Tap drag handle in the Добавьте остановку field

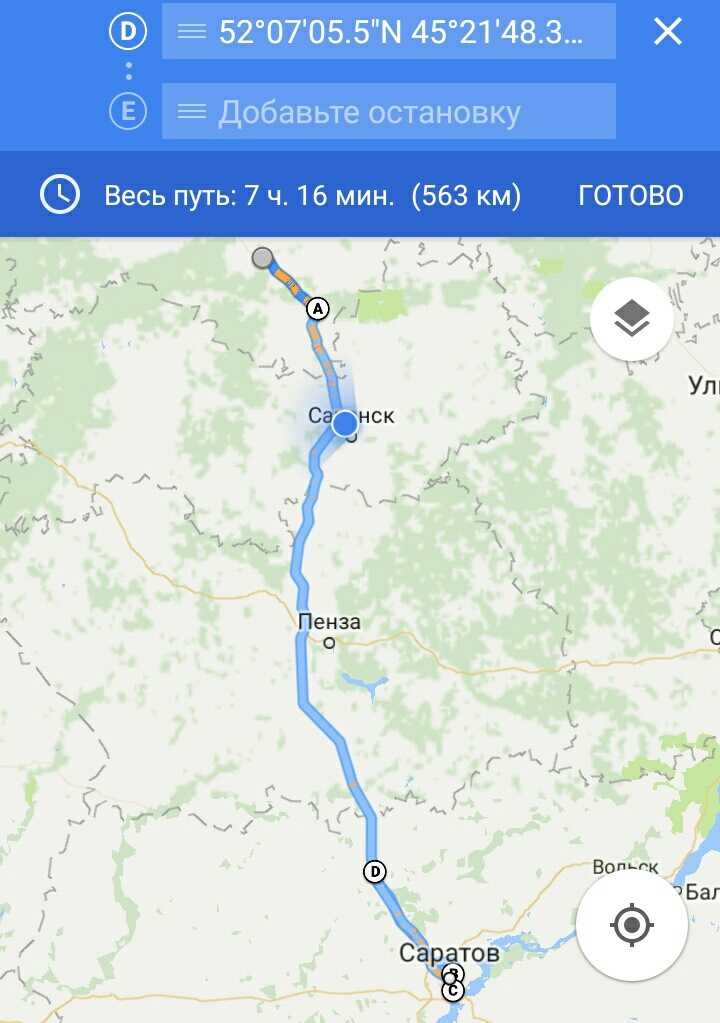point(193,111)
